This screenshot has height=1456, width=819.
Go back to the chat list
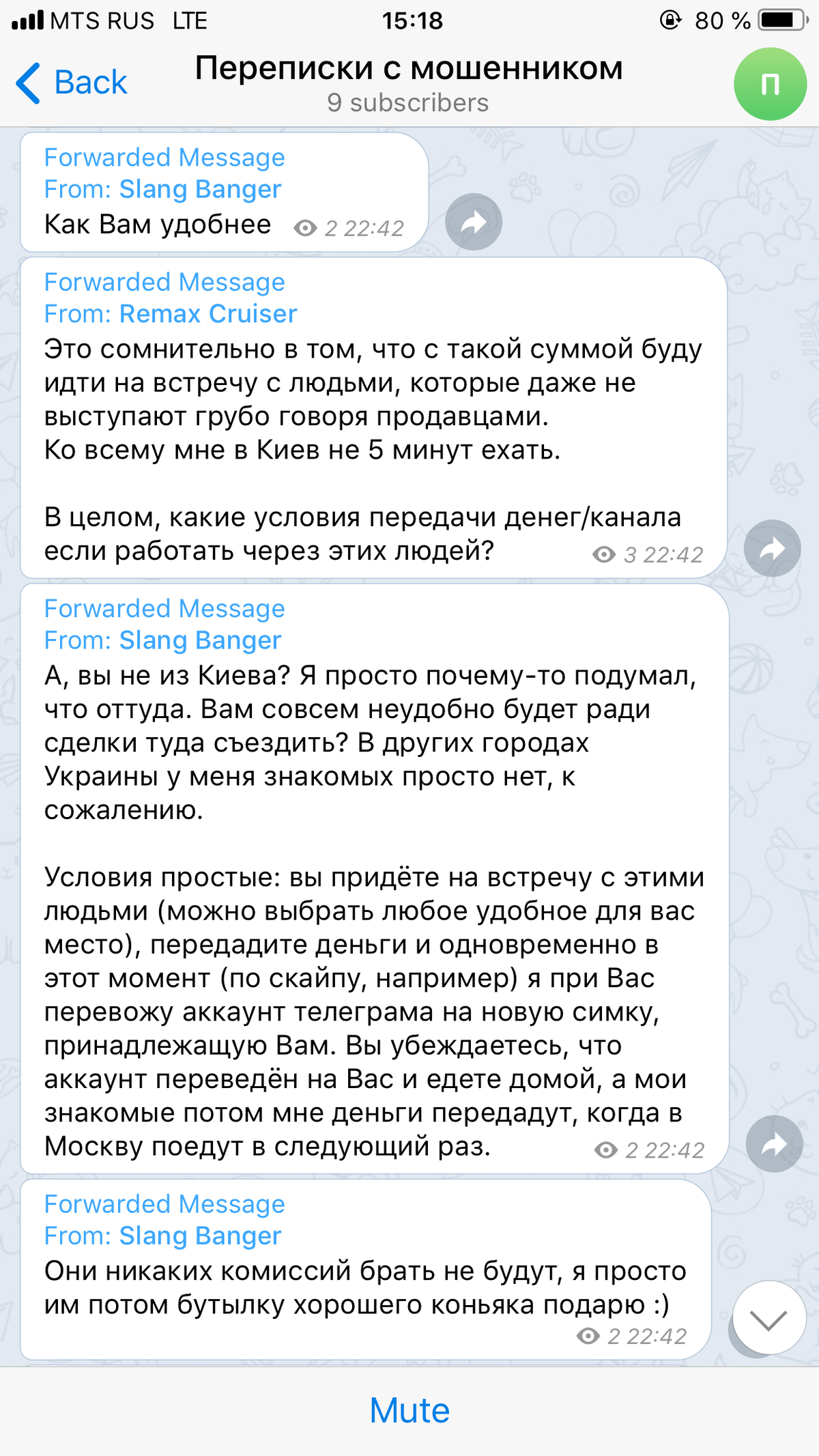tap(72, 83)
